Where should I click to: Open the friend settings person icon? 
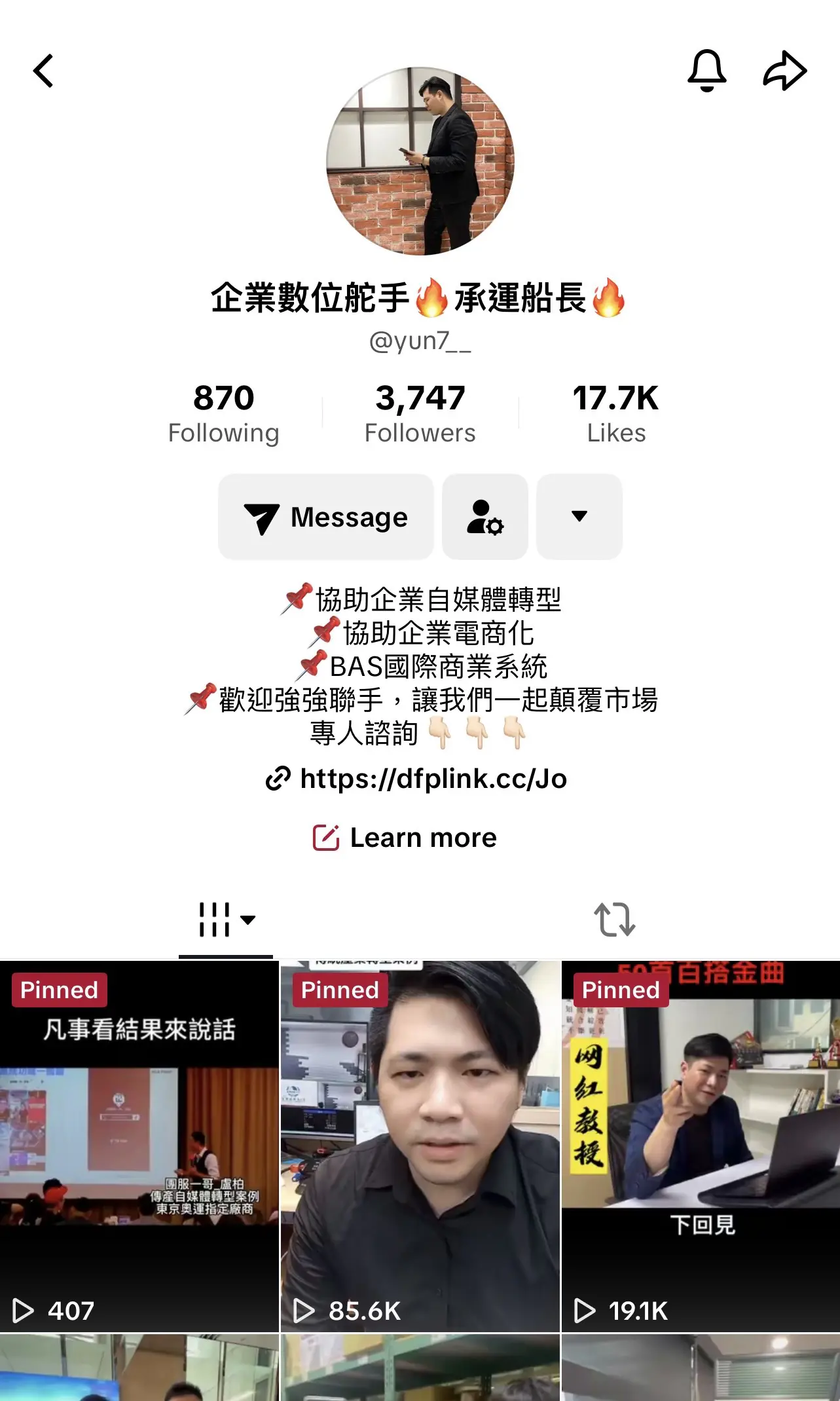click(485, 517)
